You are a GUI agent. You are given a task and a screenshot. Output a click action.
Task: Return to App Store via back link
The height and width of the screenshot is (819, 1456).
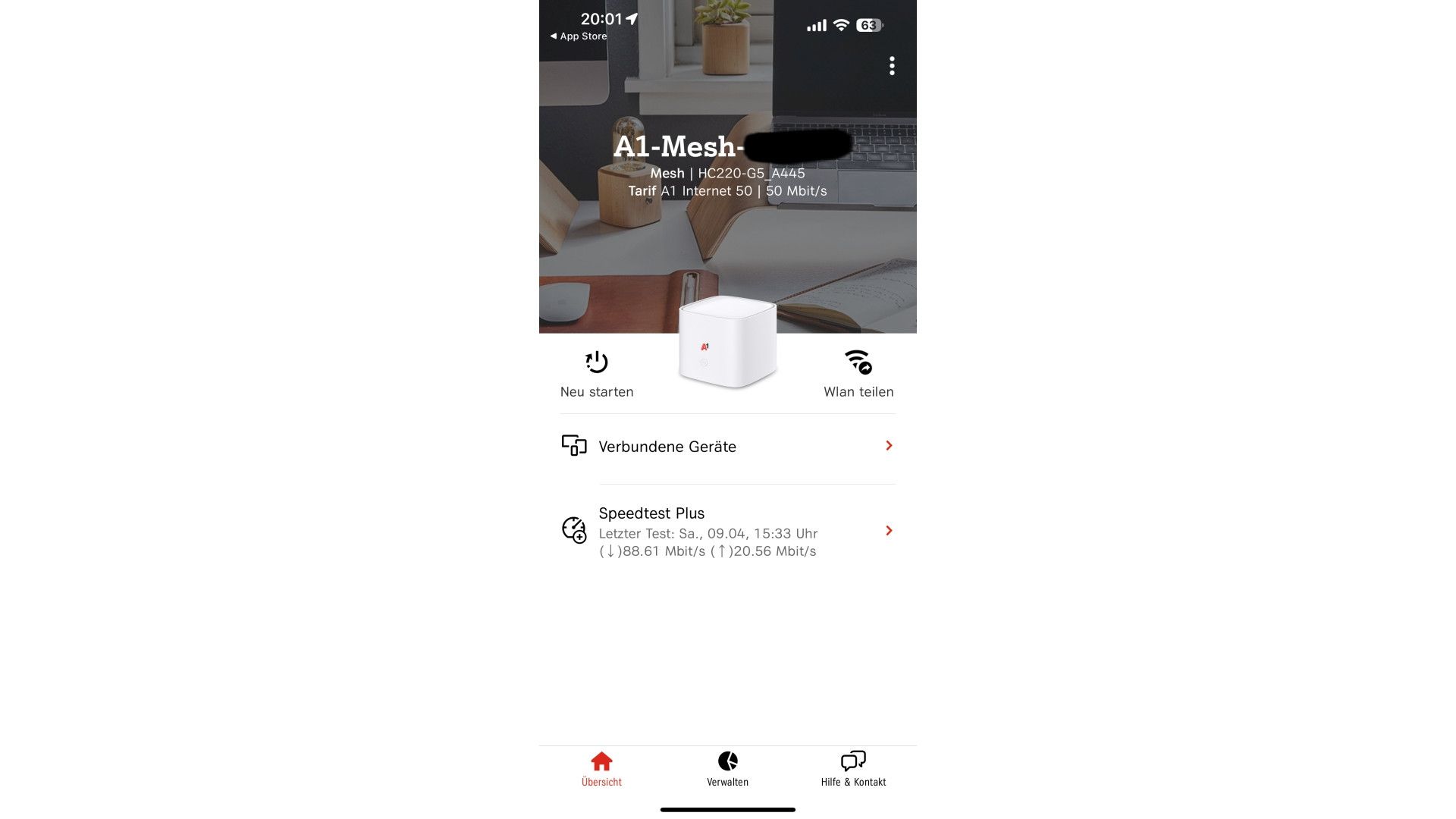click(x=579, y=36)
